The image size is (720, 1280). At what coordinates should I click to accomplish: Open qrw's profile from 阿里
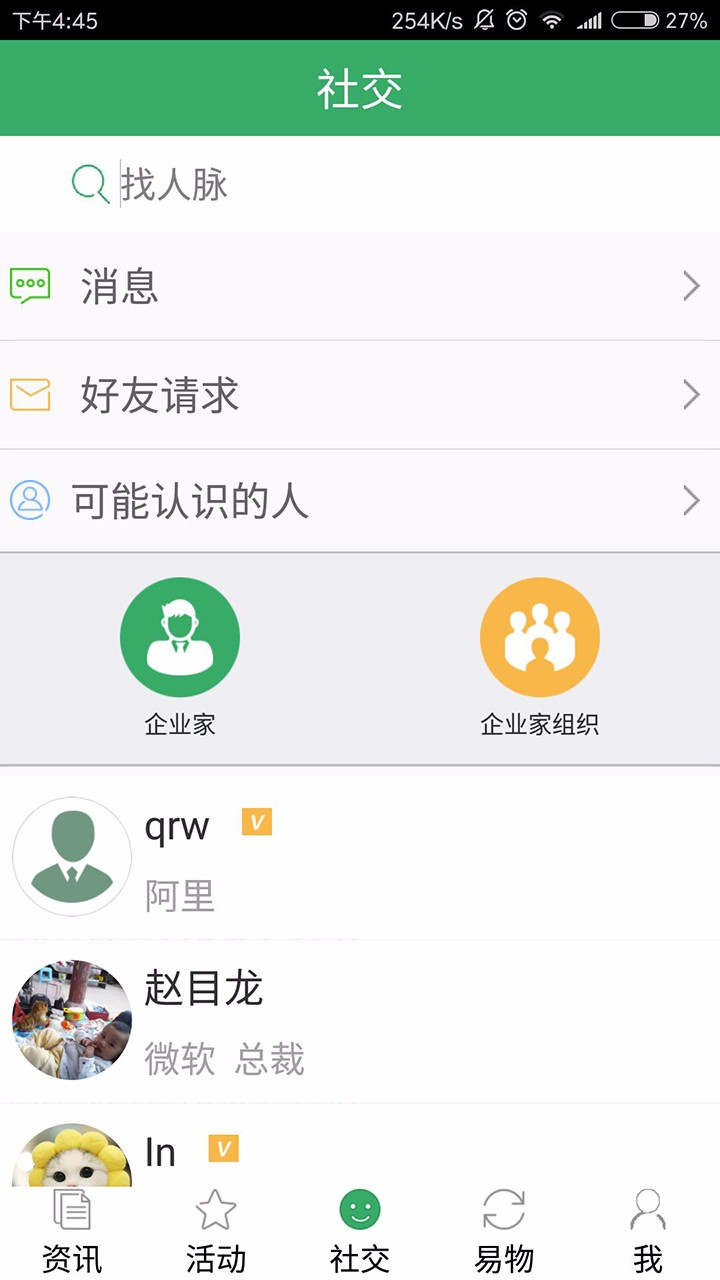(x=360, y=858)
